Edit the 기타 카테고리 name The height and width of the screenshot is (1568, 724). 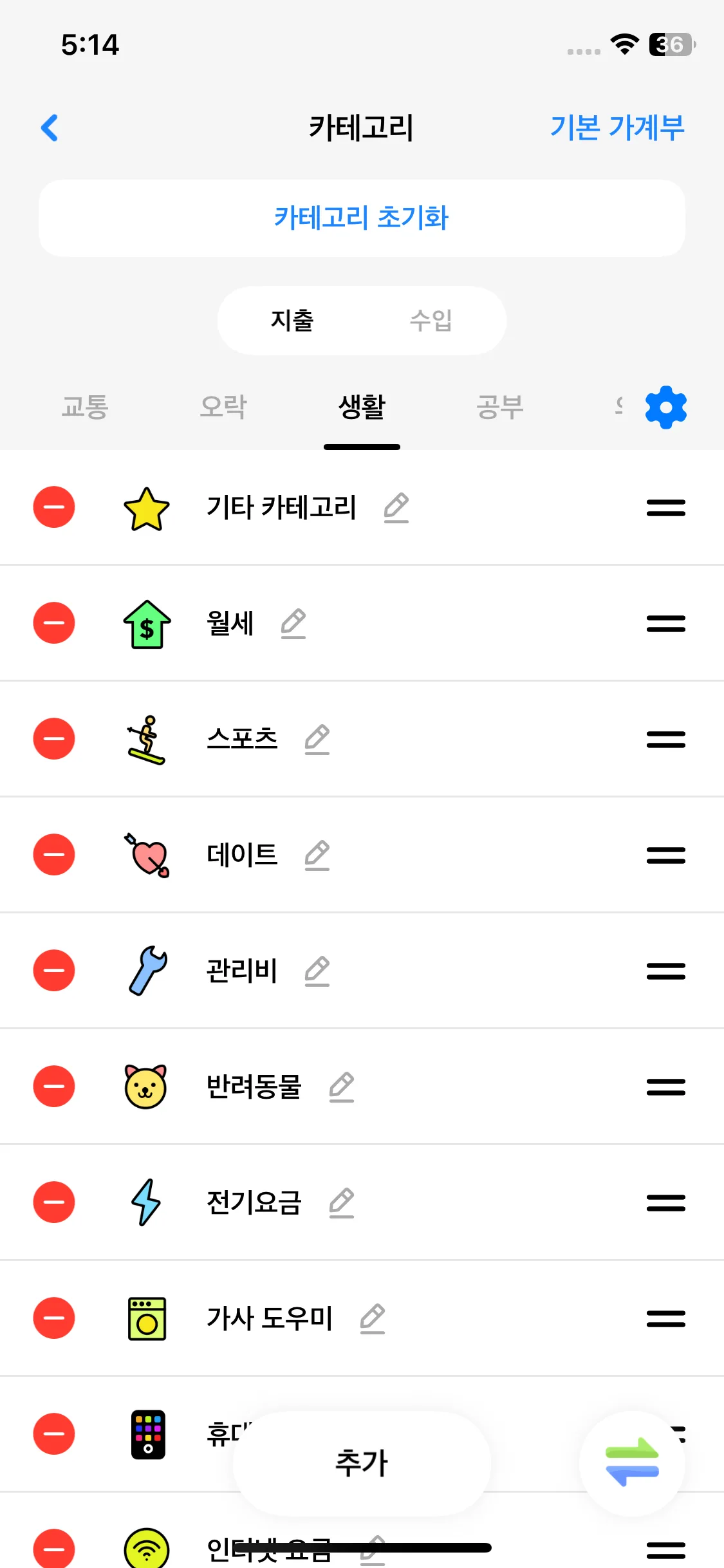[396, 508]
